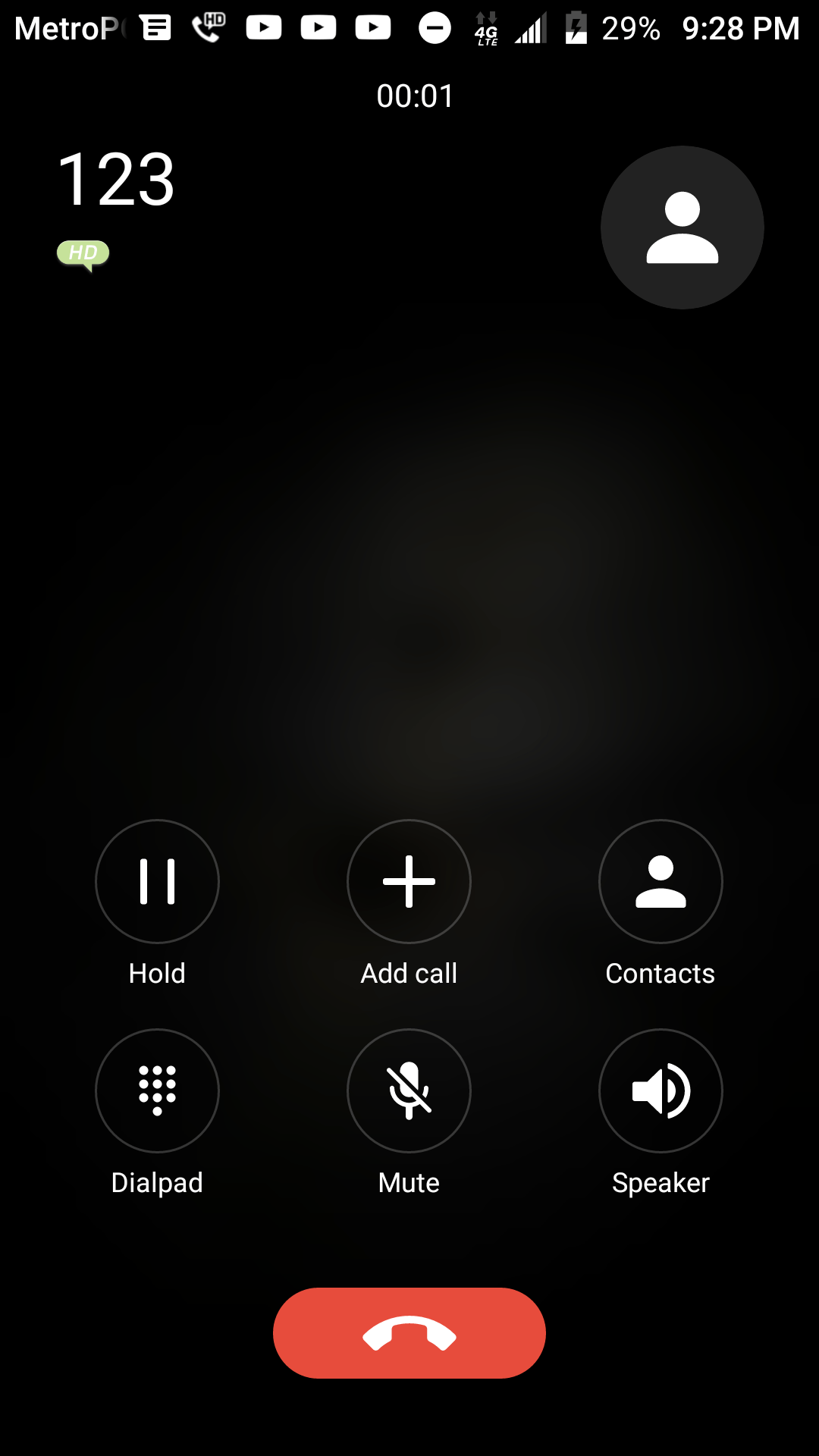Turn on the speaker
The height and width of the screenshot is (1456, 819).
click(x=661, y=1090)
